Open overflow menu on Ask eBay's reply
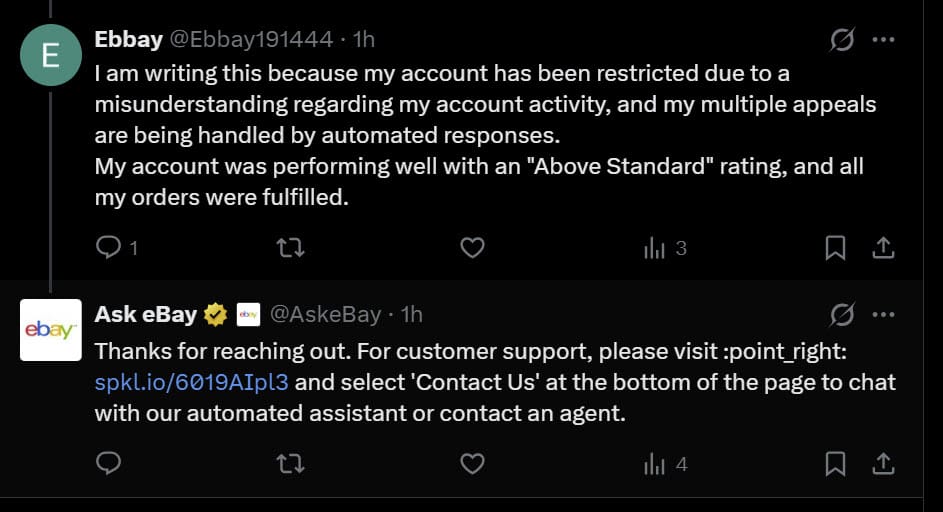The width and height of the screenshot is (943, 512). 883,315
